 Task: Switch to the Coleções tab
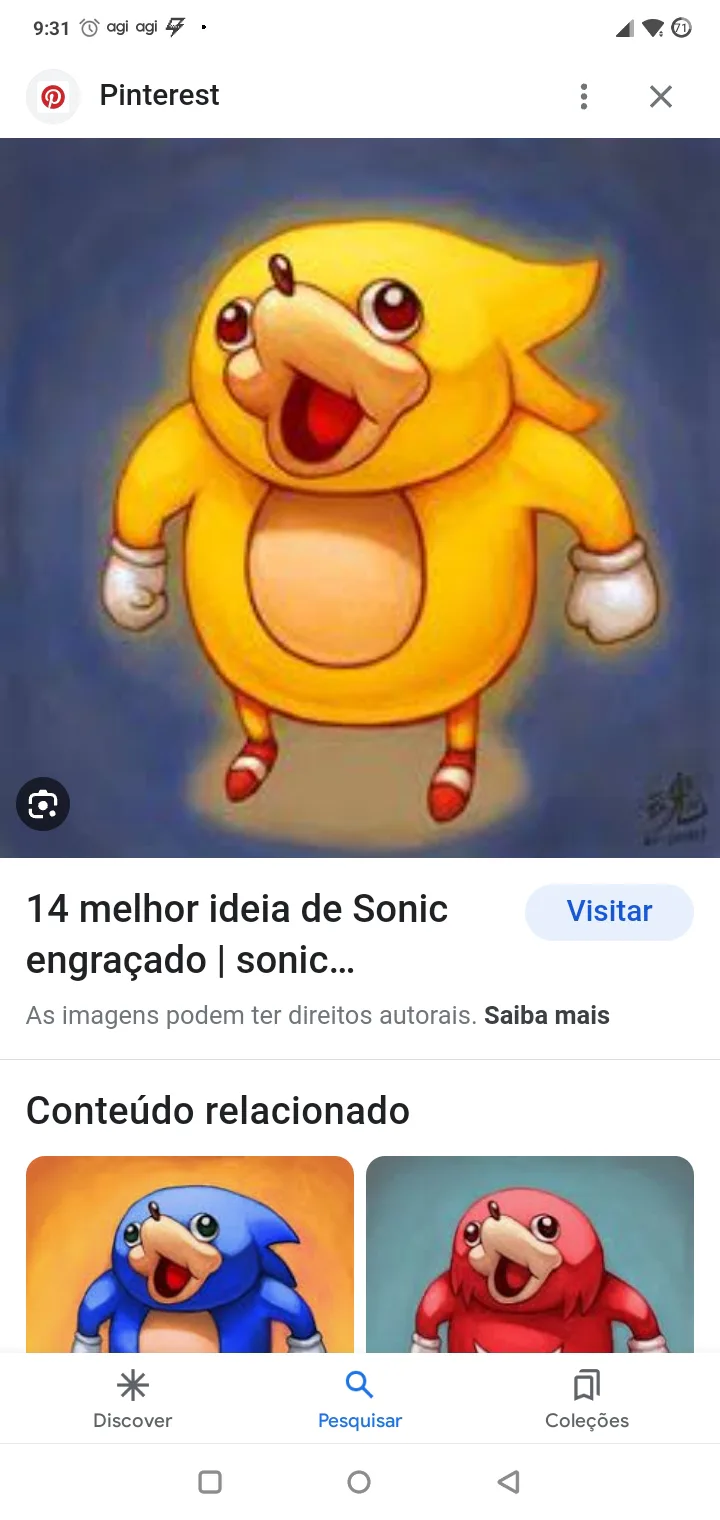587,1399
